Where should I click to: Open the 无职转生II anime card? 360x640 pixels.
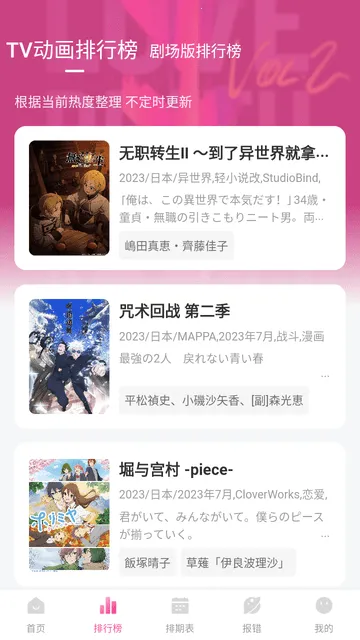[180, 198]
